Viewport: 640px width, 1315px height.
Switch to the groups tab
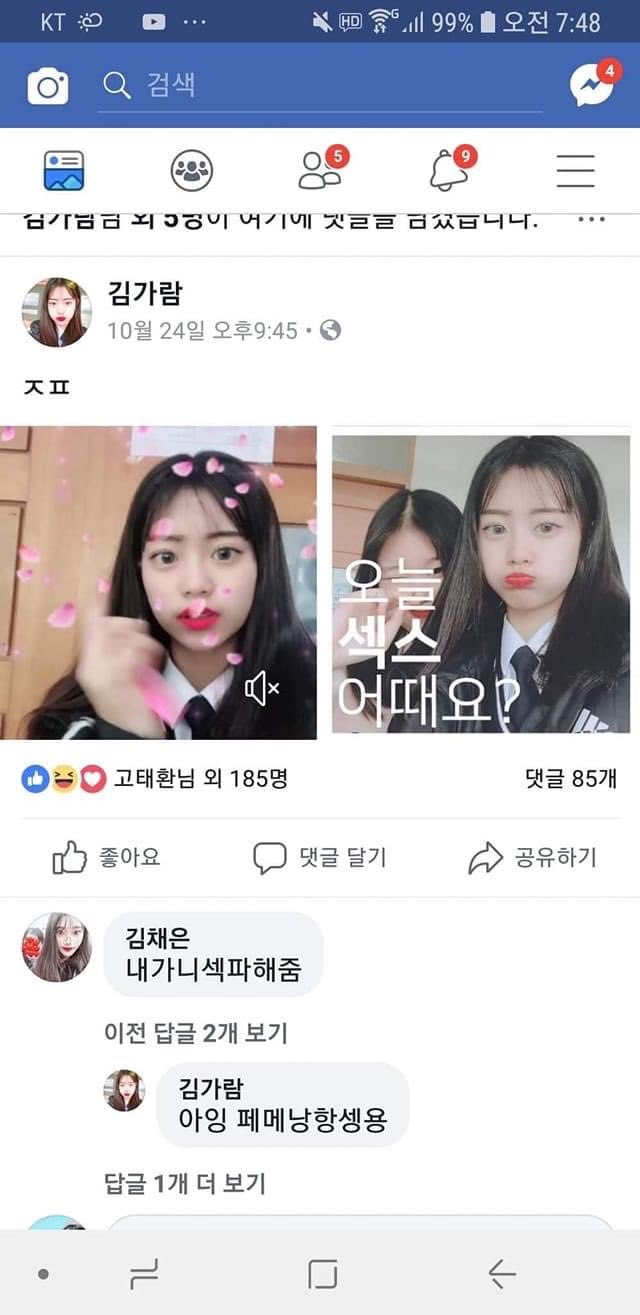click(x=192, y=170)
